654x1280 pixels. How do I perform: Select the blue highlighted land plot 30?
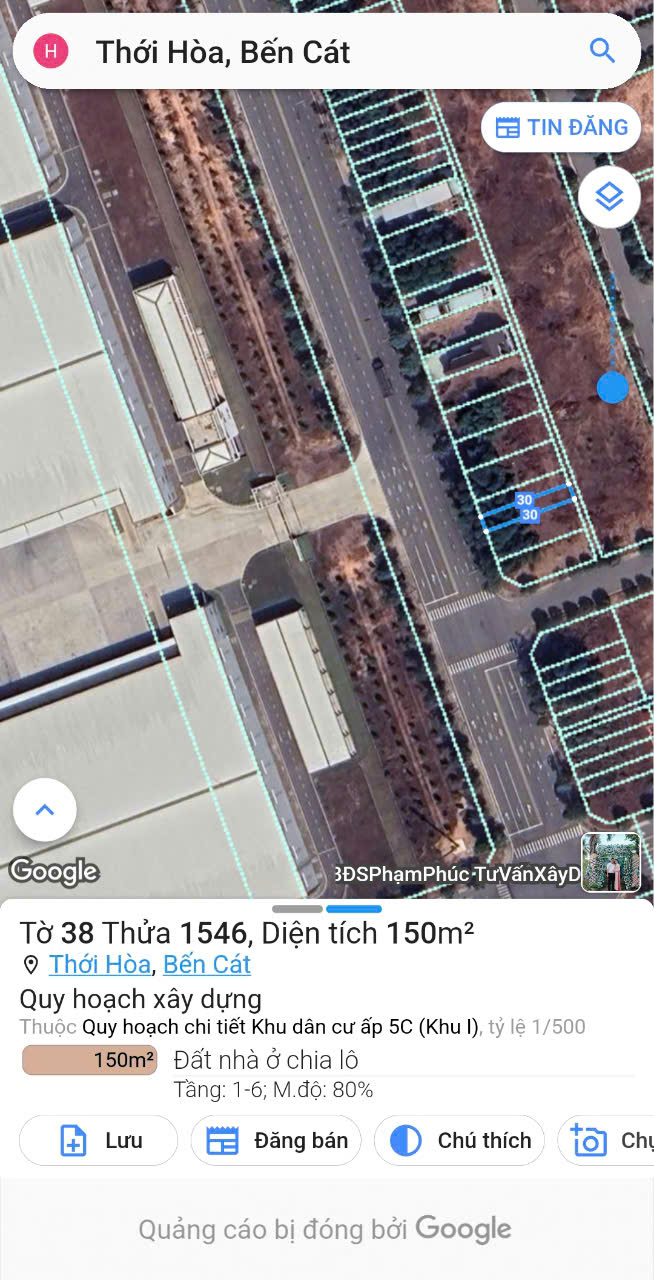[x=527, y=508]
